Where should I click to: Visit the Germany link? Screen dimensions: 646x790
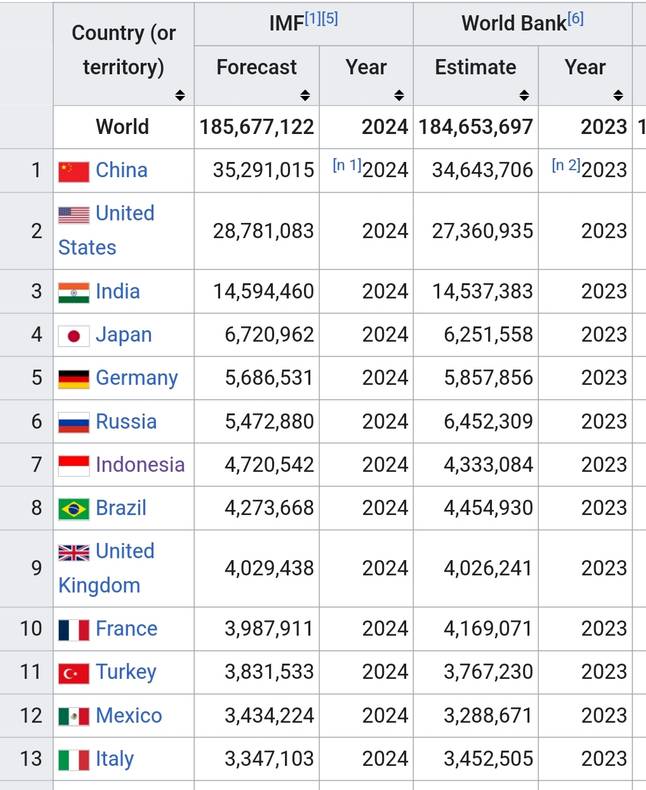pos(136,378)
